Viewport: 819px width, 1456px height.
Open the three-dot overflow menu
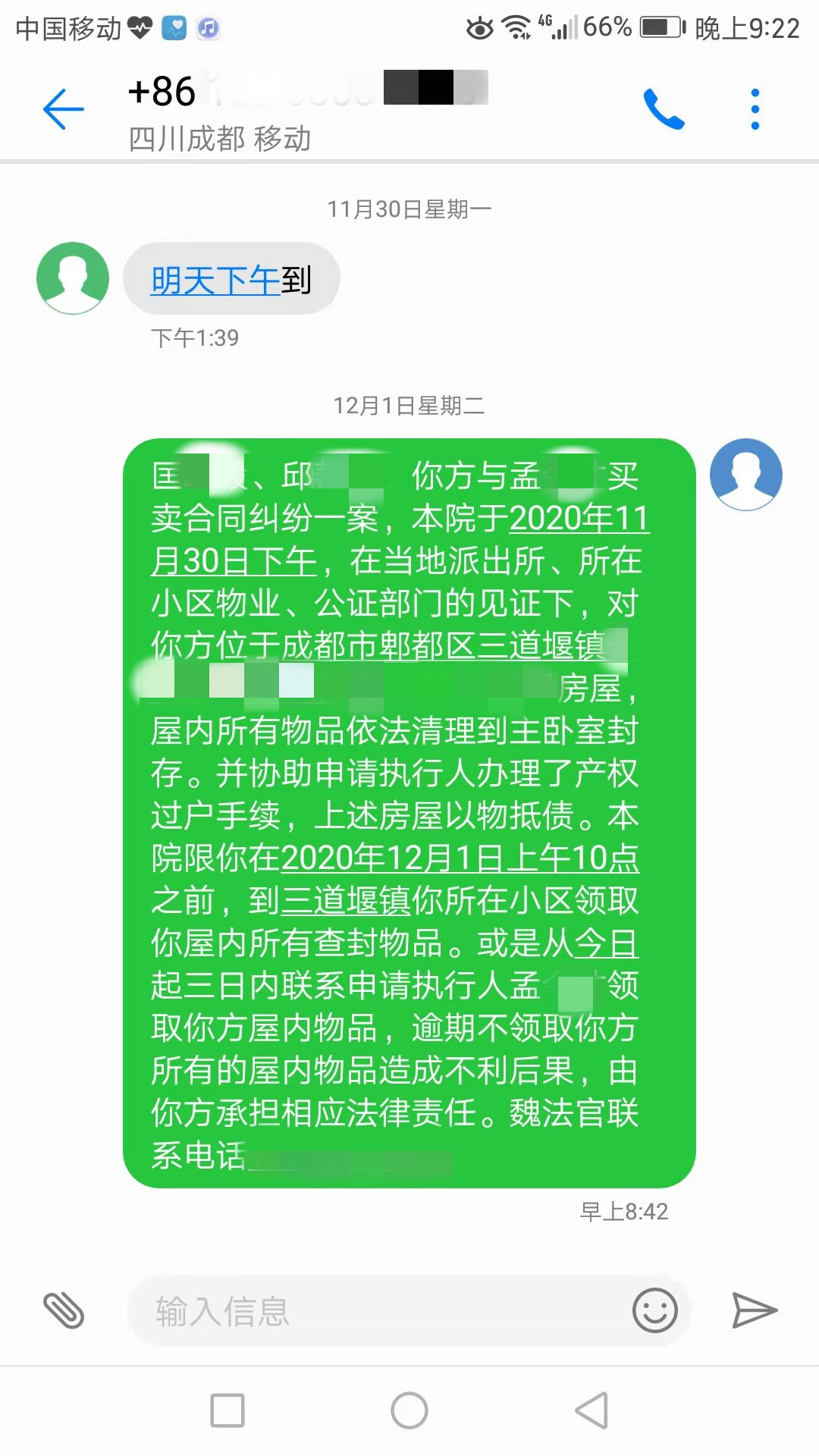[x=755, y=109]
